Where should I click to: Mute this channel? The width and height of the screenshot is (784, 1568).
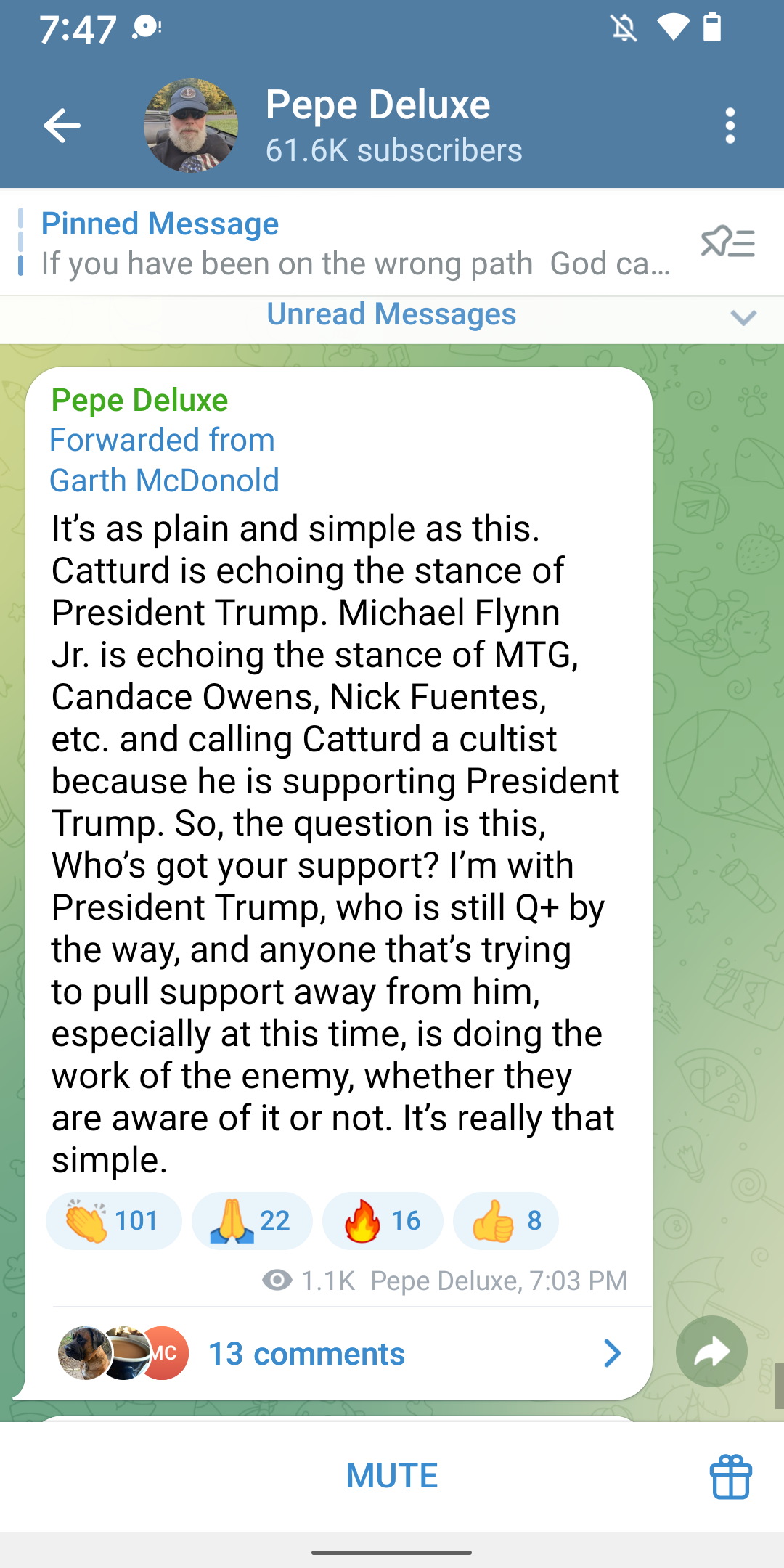pyautogui.click(x=392, y=1476)
